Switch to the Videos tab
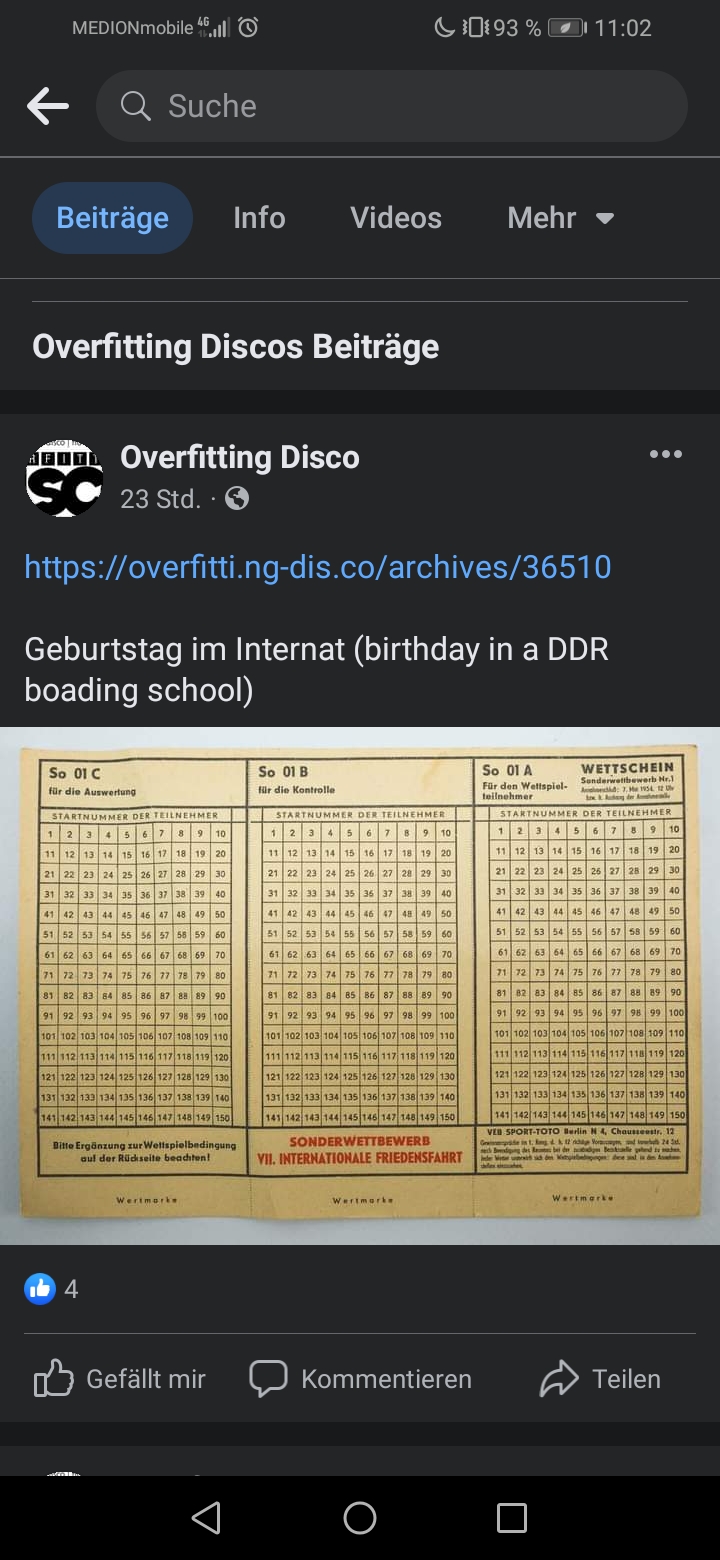720x1560 pixels. (x=396, y=218)
